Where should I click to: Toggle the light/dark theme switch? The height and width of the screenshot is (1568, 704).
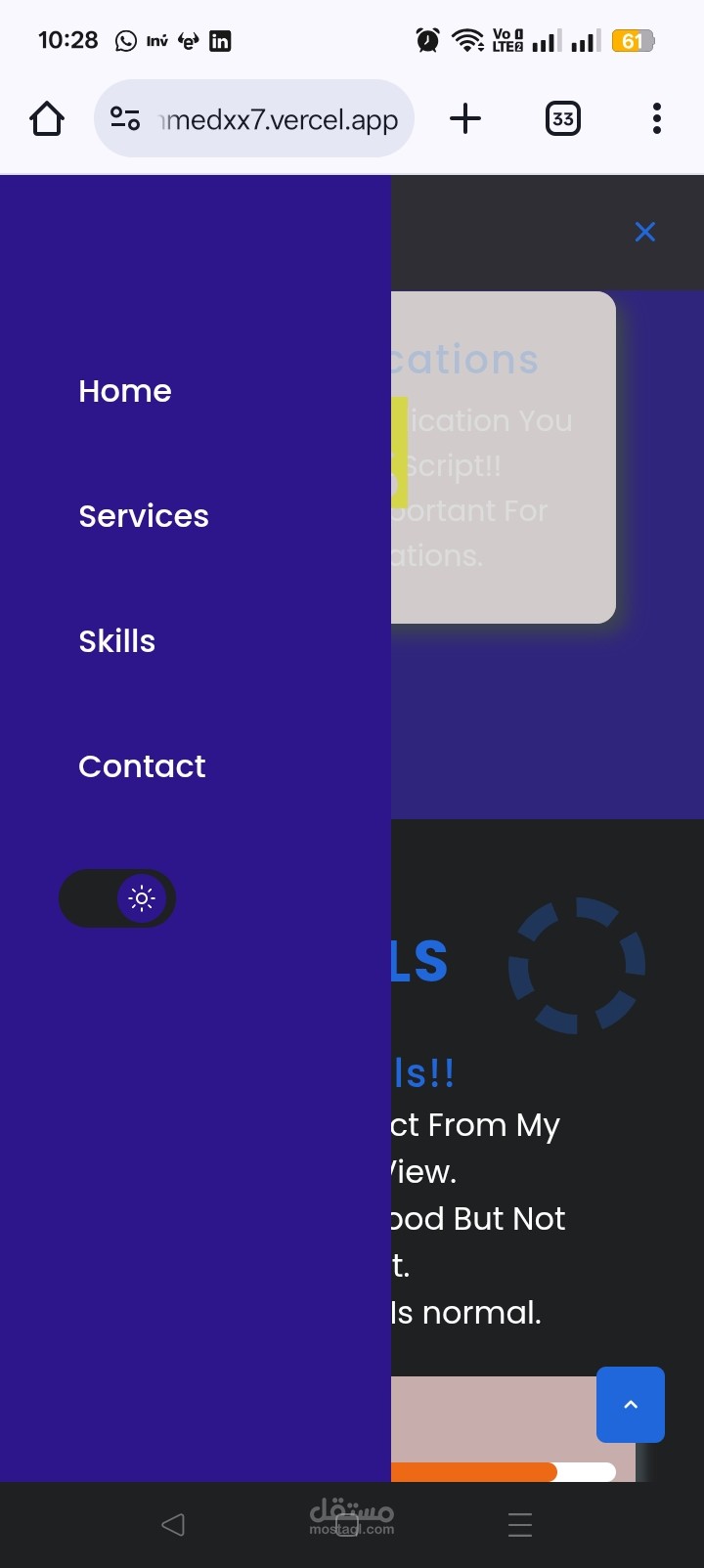click(x=118, y=898)
